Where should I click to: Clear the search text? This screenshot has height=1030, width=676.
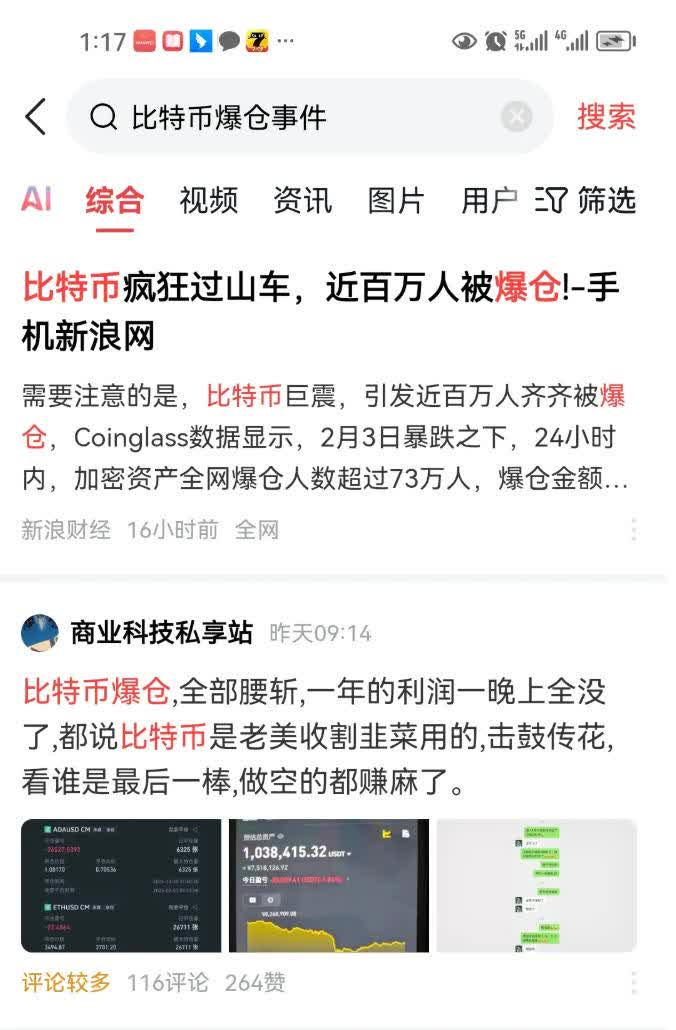coord(516,118)
